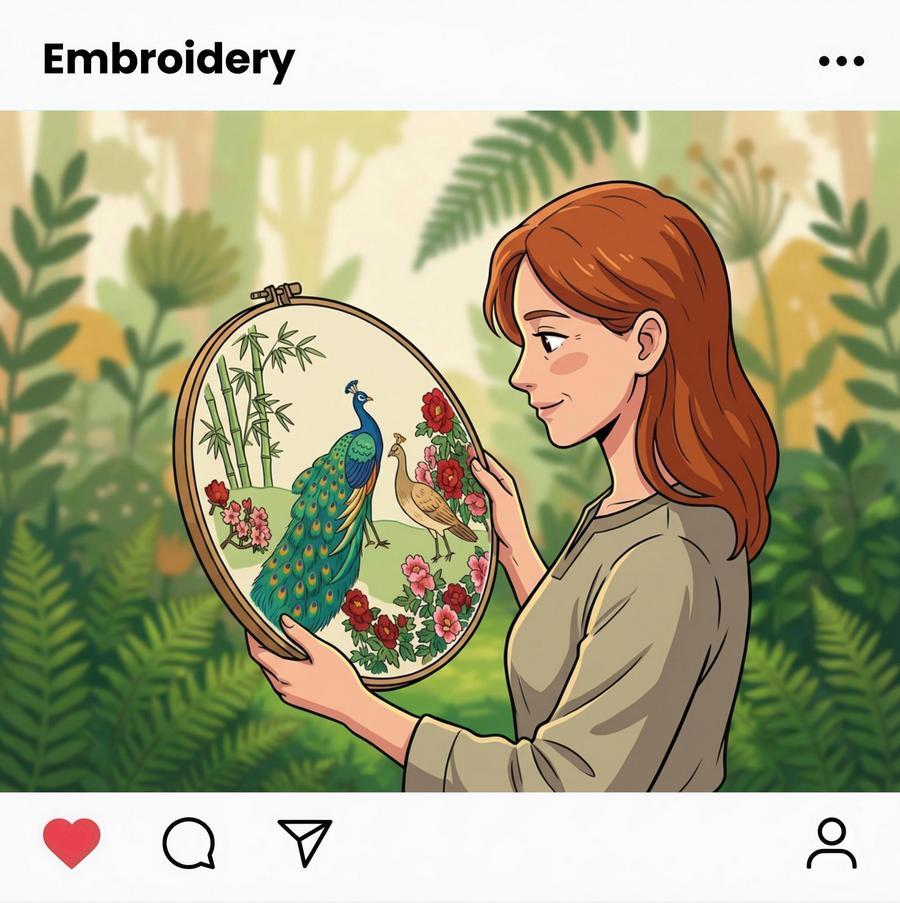The width and height of the screenshot is (900, 903).
Task: Like the Embroidery post with the heart
Action: [72, 842]
